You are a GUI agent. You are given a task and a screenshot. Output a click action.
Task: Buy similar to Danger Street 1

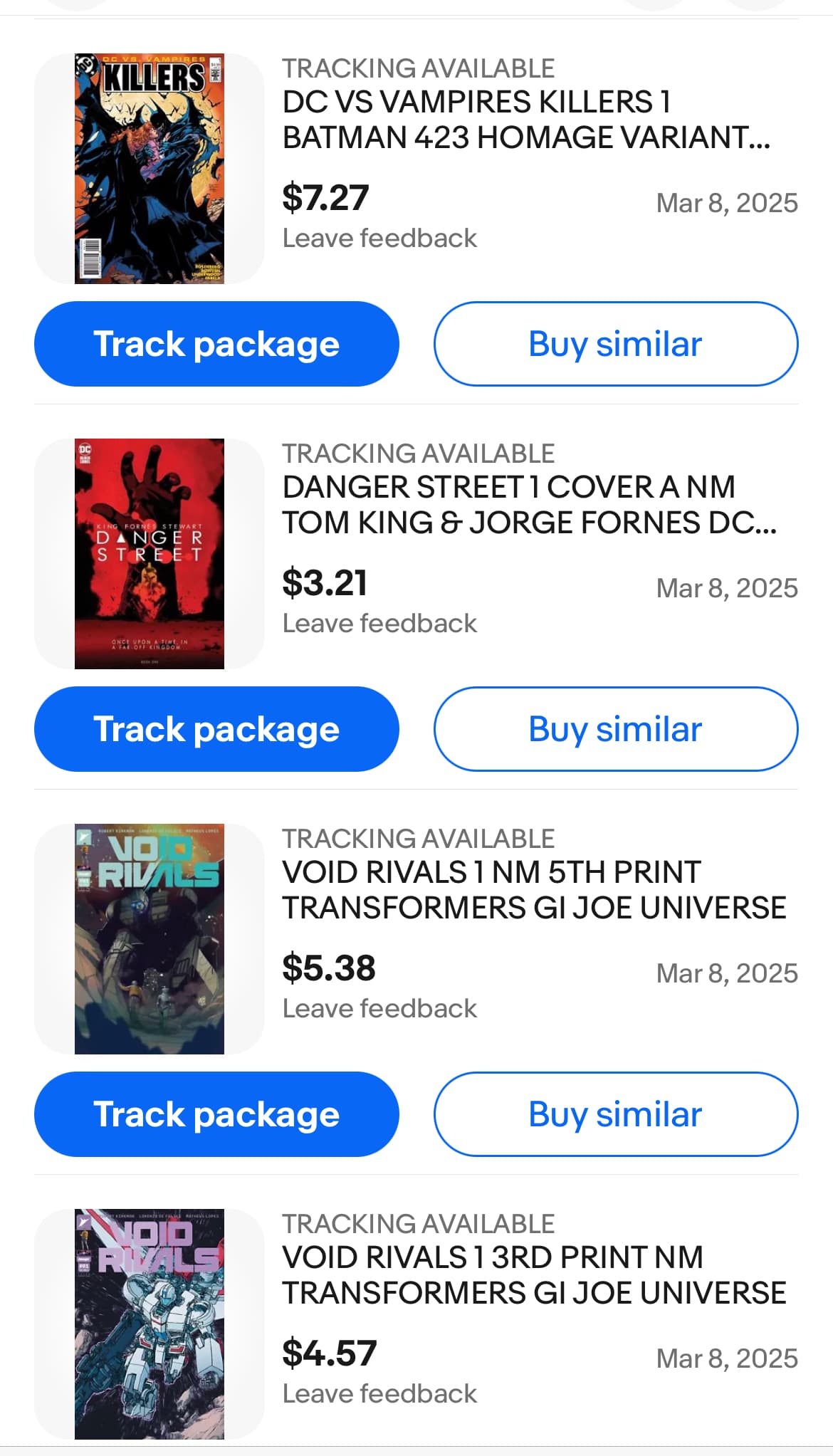[x=616, y=729]
